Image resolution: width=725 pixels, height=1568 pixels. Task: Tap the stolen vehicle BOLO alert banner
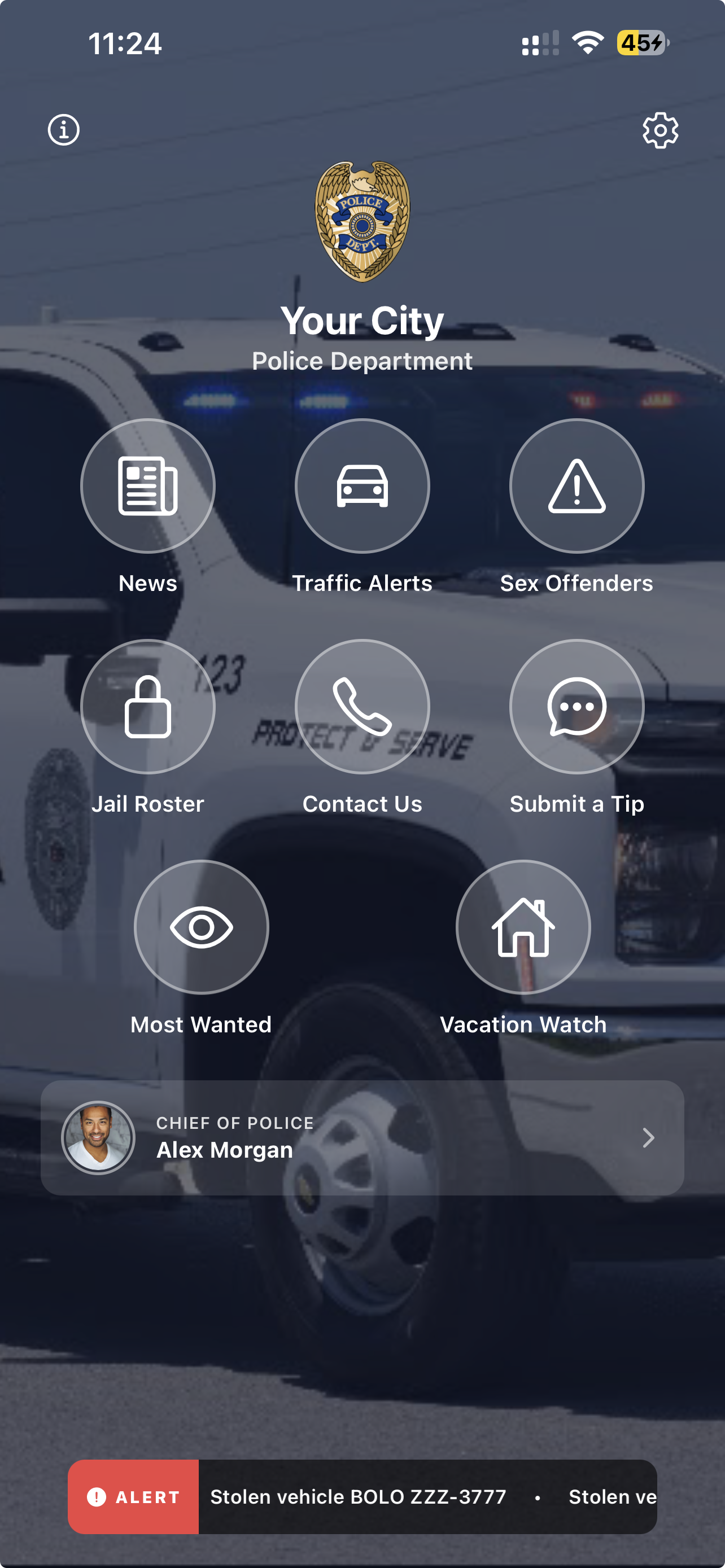pos(426,1497)
